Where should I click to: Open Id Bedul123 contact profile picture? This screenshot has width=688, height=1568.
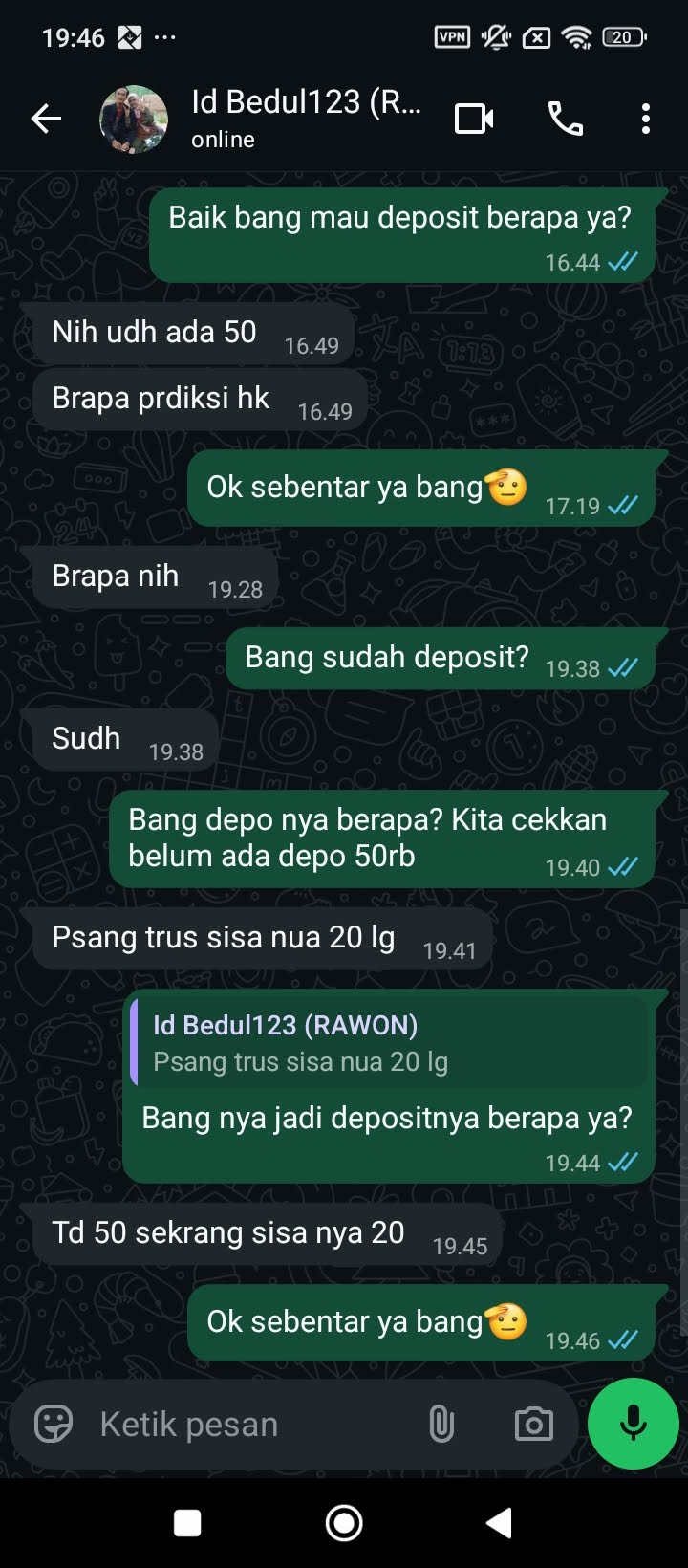coord(134,120)
